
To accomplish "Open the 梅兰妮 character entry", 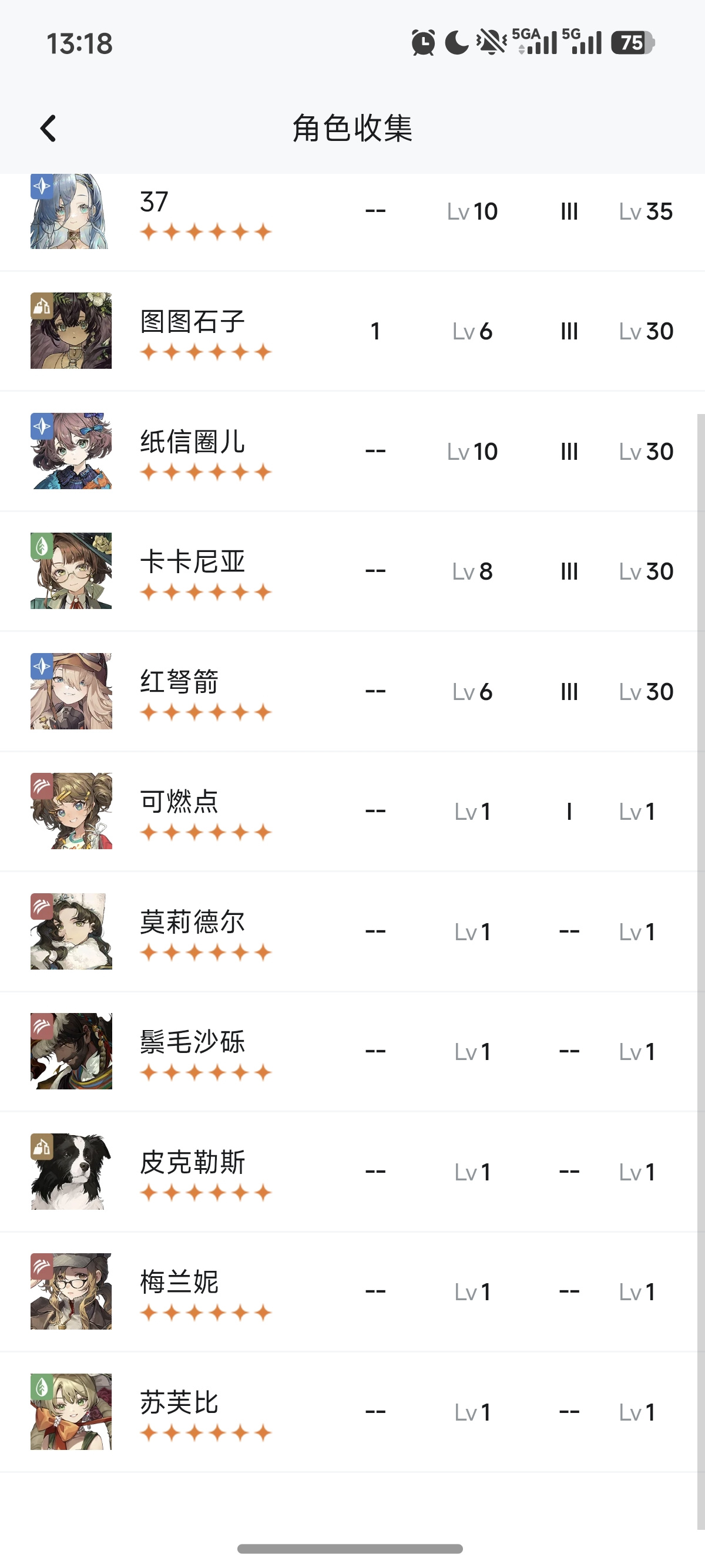I will click(x=352, y=1291).
